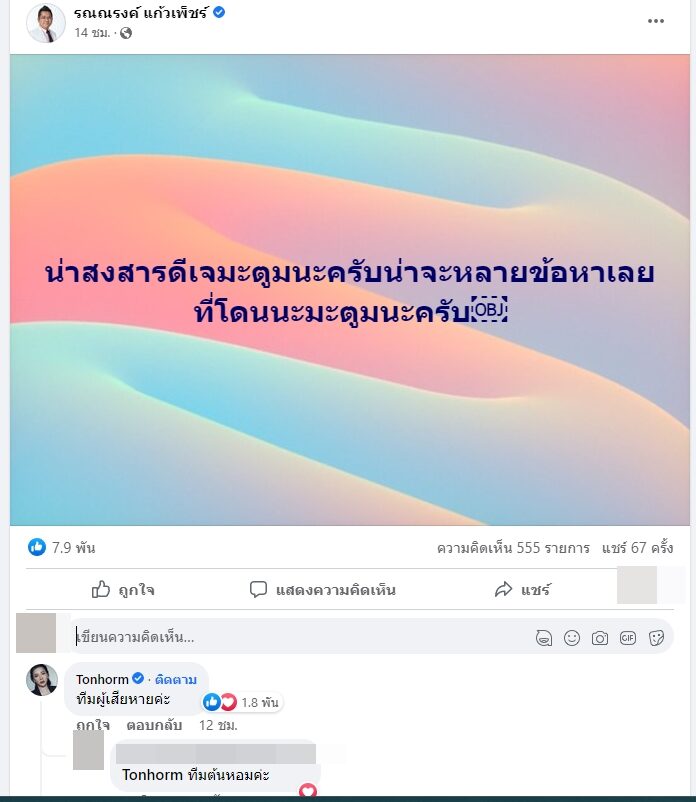Follow Tonhorm via ติดตาม link
The height and width of the screenshot is (802, 696).
coord(176,680)
